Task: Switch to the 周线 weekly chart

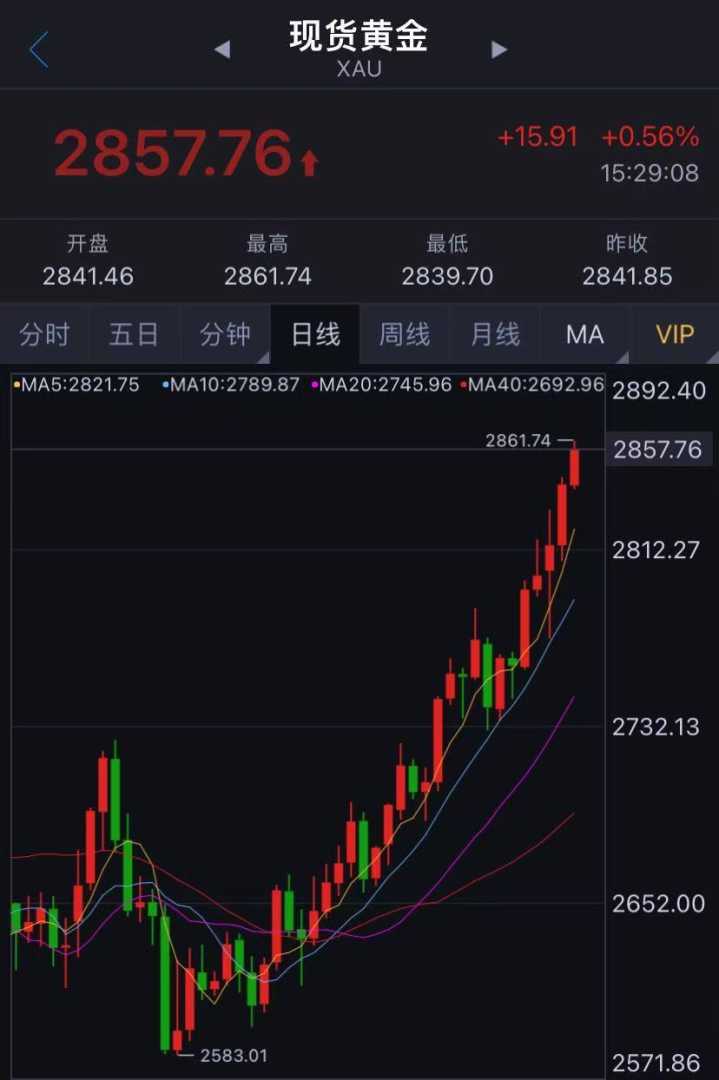Action: coord(404,334)
